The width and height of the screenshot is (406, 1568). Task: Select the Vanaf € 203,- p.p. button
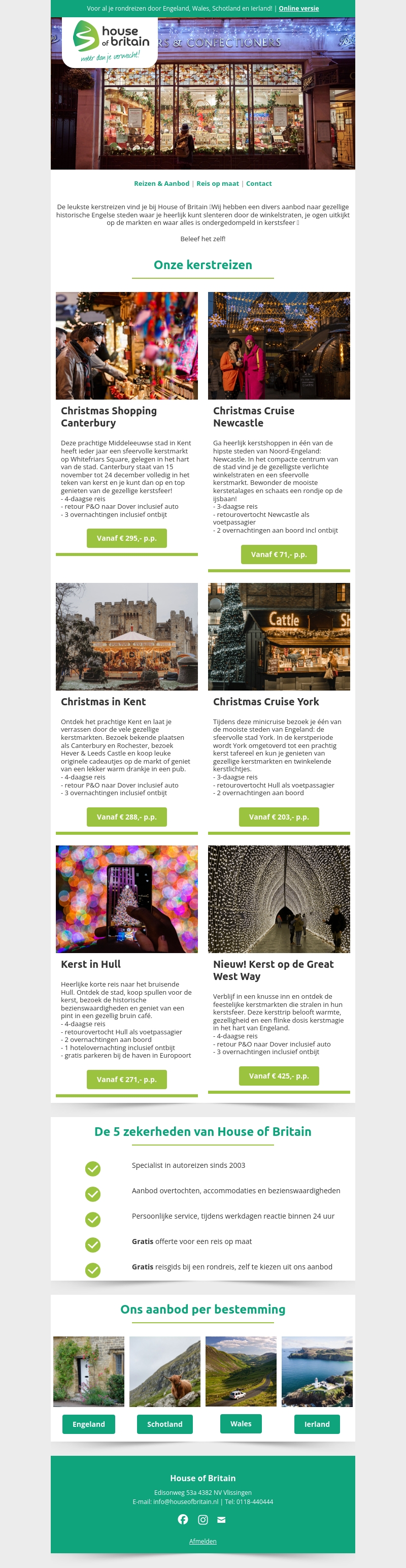[279, 817]
